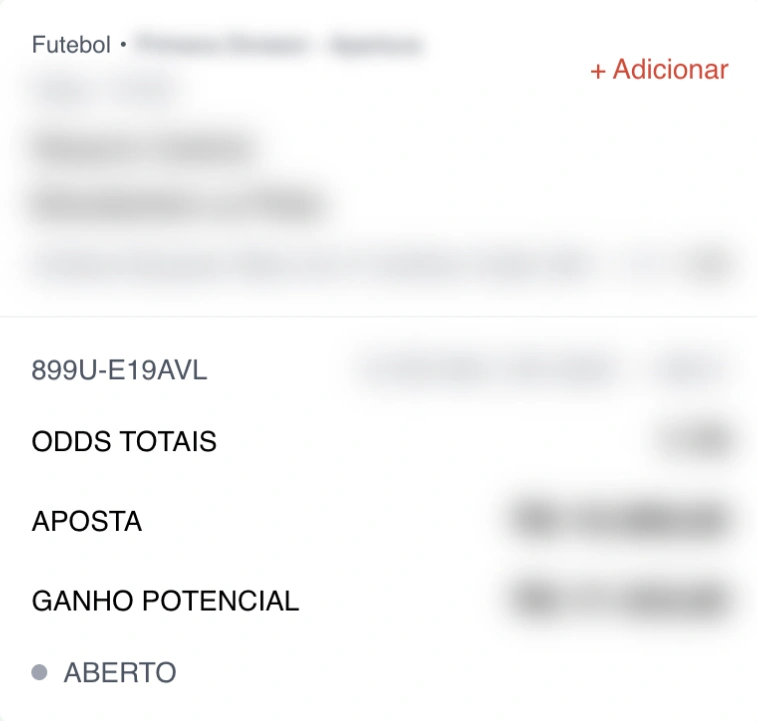Tap the + Adicionar link
This screenshot has width=757, height=721.
[659, 70]
